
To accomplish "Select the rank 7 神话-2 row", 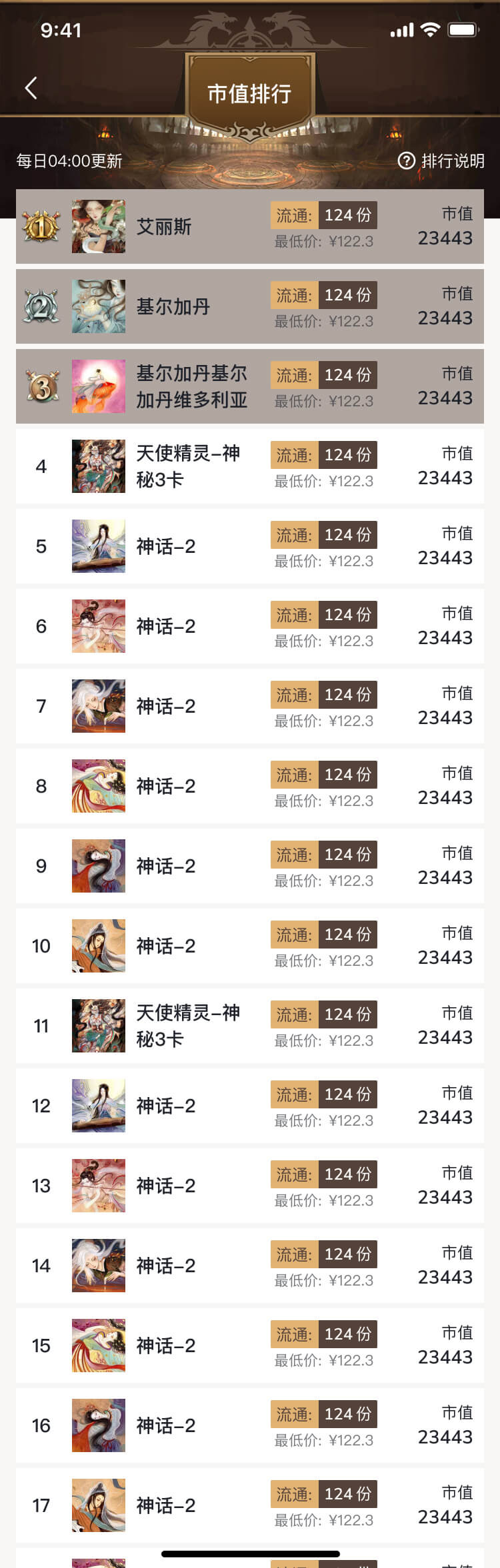I will pos(250,706).
